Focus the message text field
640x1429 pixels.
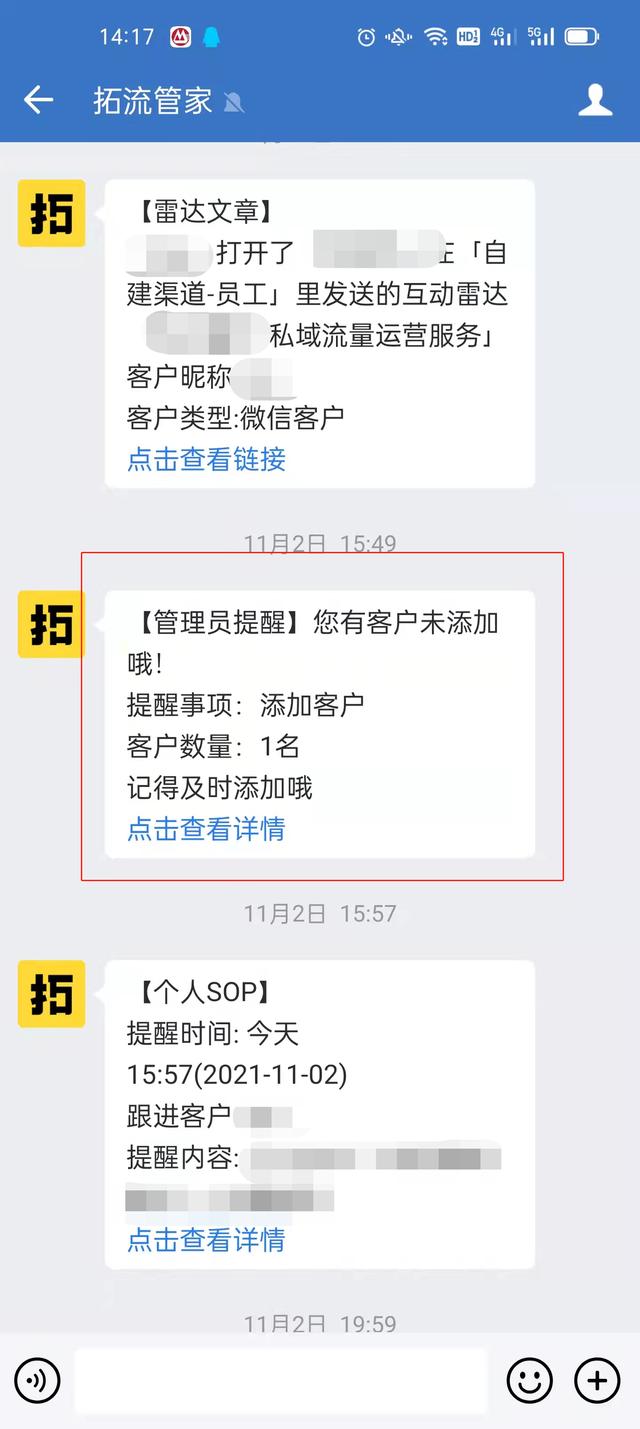point(280,1382)
